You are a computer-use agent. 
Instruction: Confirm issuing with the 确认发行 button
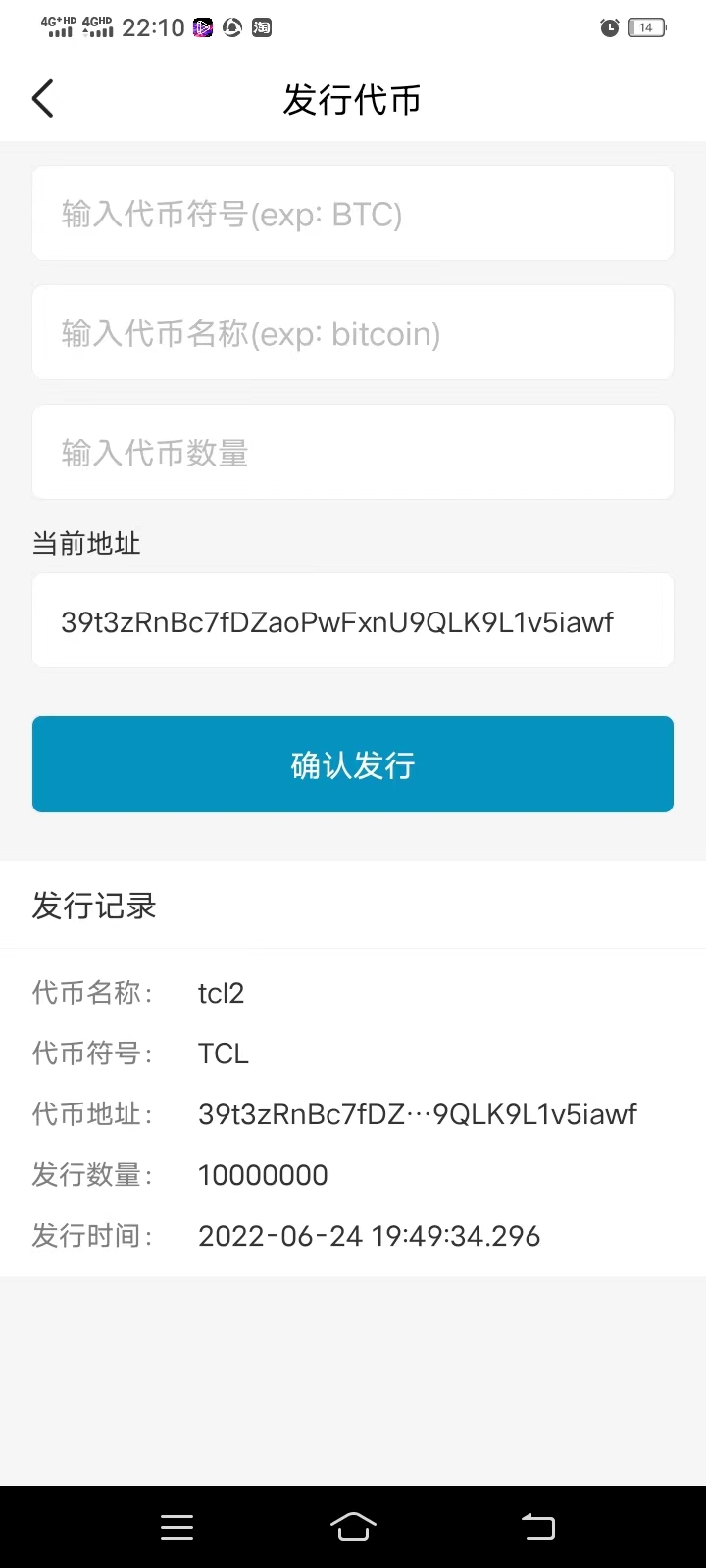tap(353, 764)
